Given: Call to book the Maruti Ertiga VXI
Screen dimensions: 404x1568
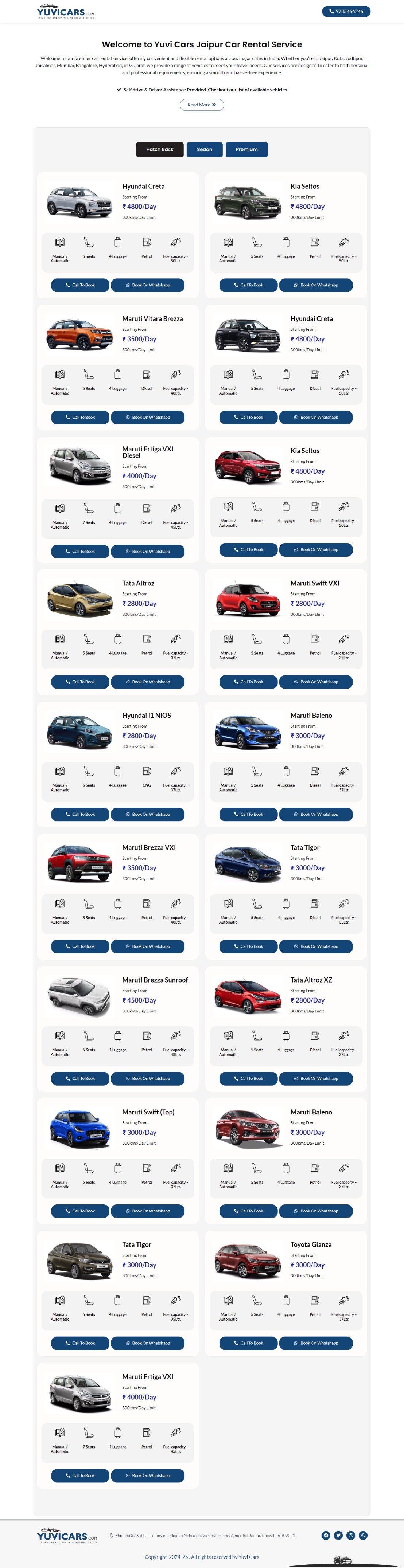Looking at the screenshot, I should (x=80, y=1475).
